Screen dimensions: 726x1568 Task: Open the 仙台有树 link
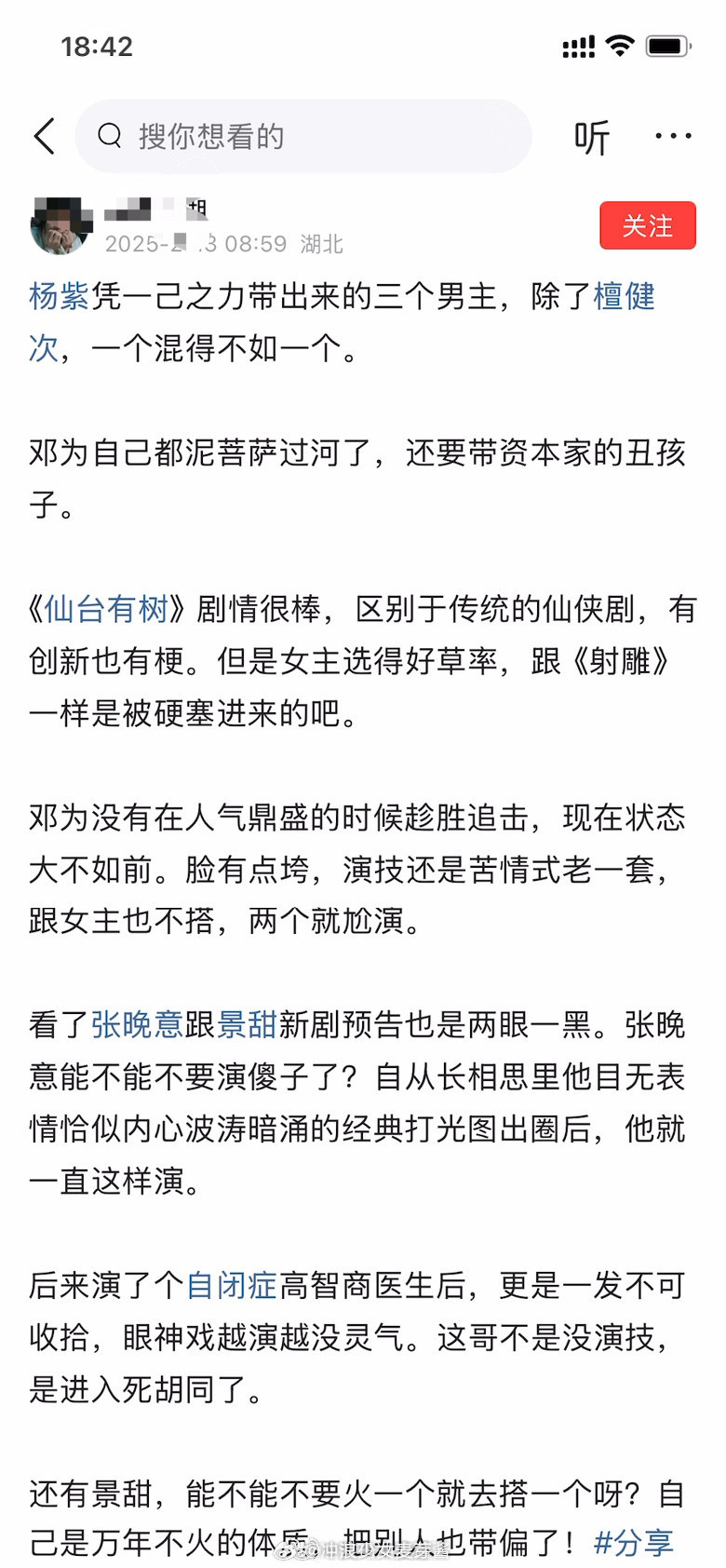tap(106, 610)
